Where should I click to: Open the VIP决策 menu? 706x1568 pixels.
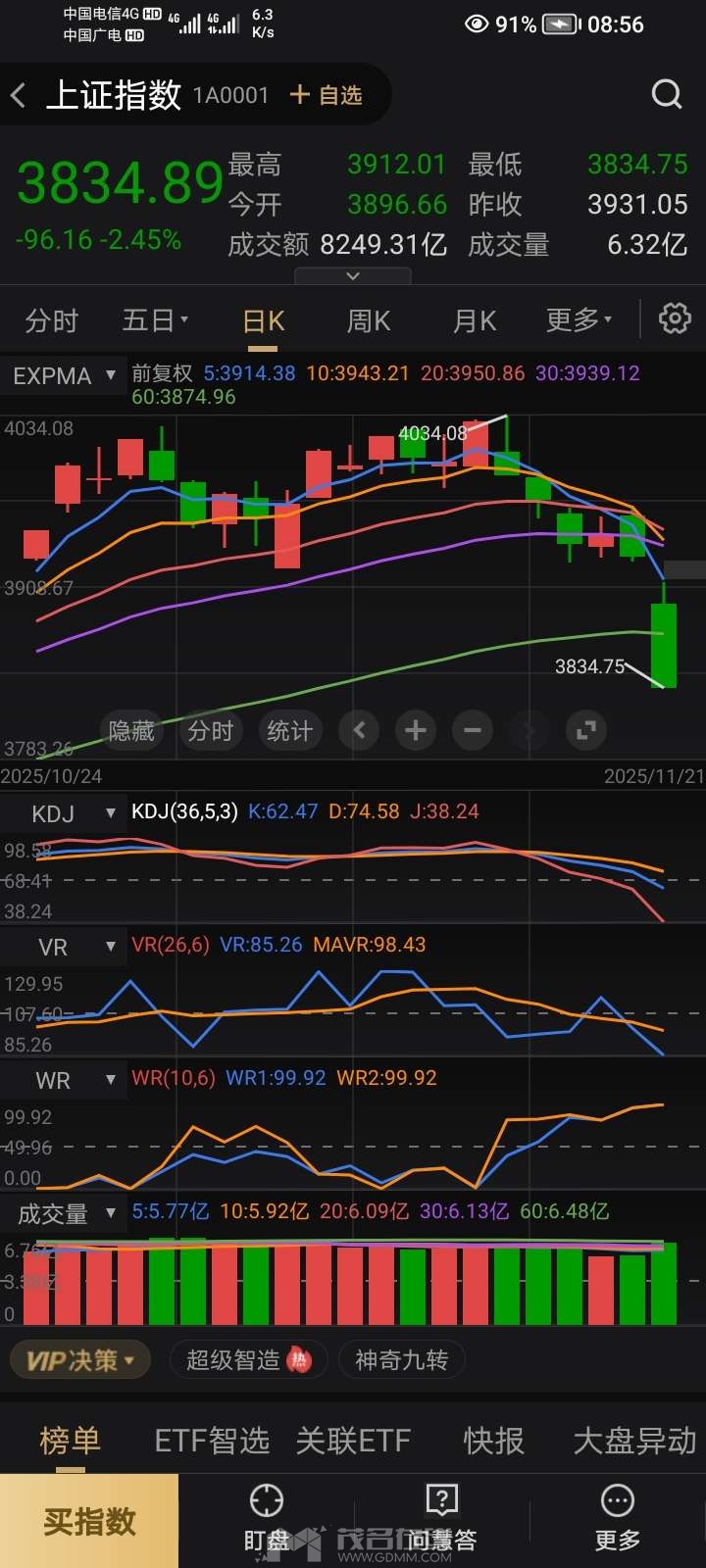79,1360
